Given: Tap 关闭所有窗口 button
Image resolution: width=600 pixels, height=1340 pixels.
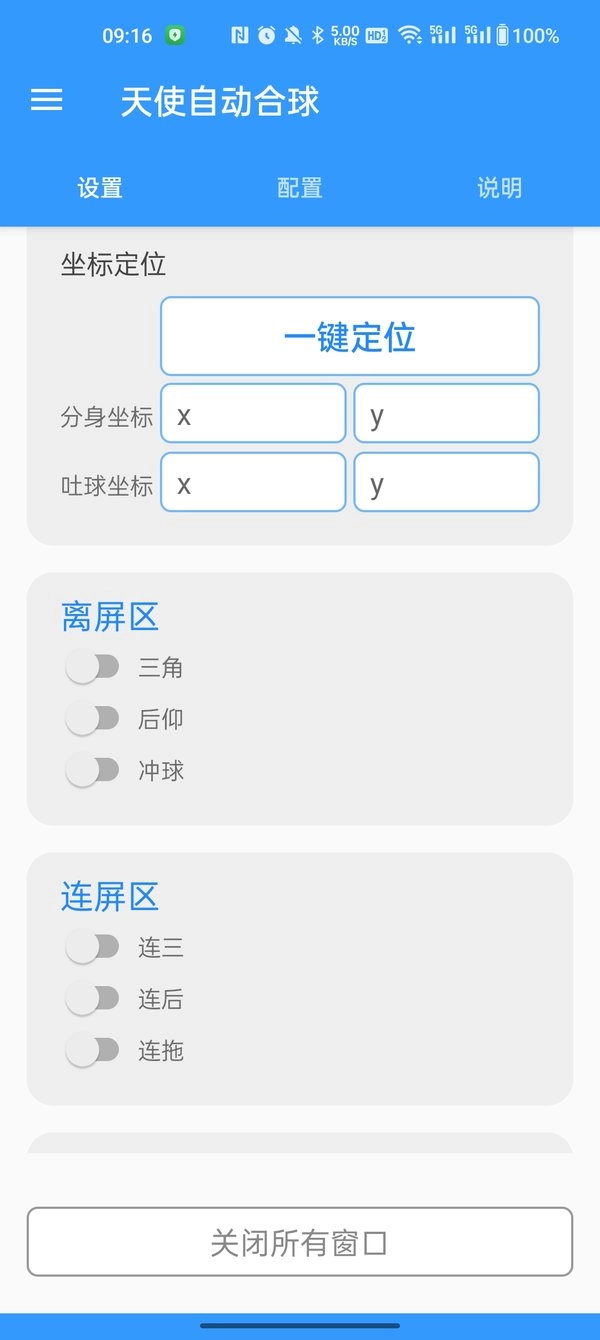Looking at the screenshot, I should click(300, 1242).
